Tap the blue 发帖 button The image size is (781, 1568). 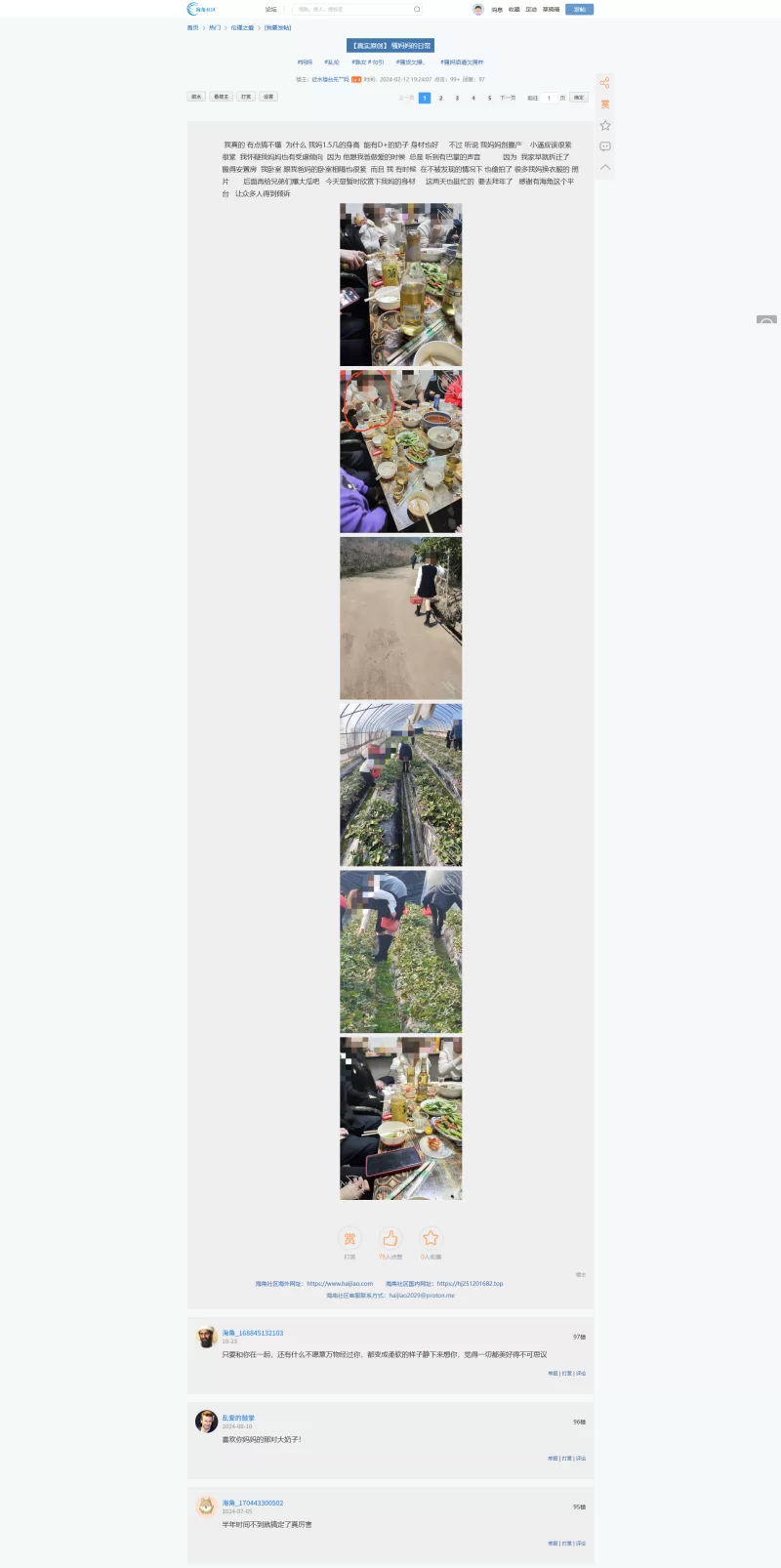579,9
